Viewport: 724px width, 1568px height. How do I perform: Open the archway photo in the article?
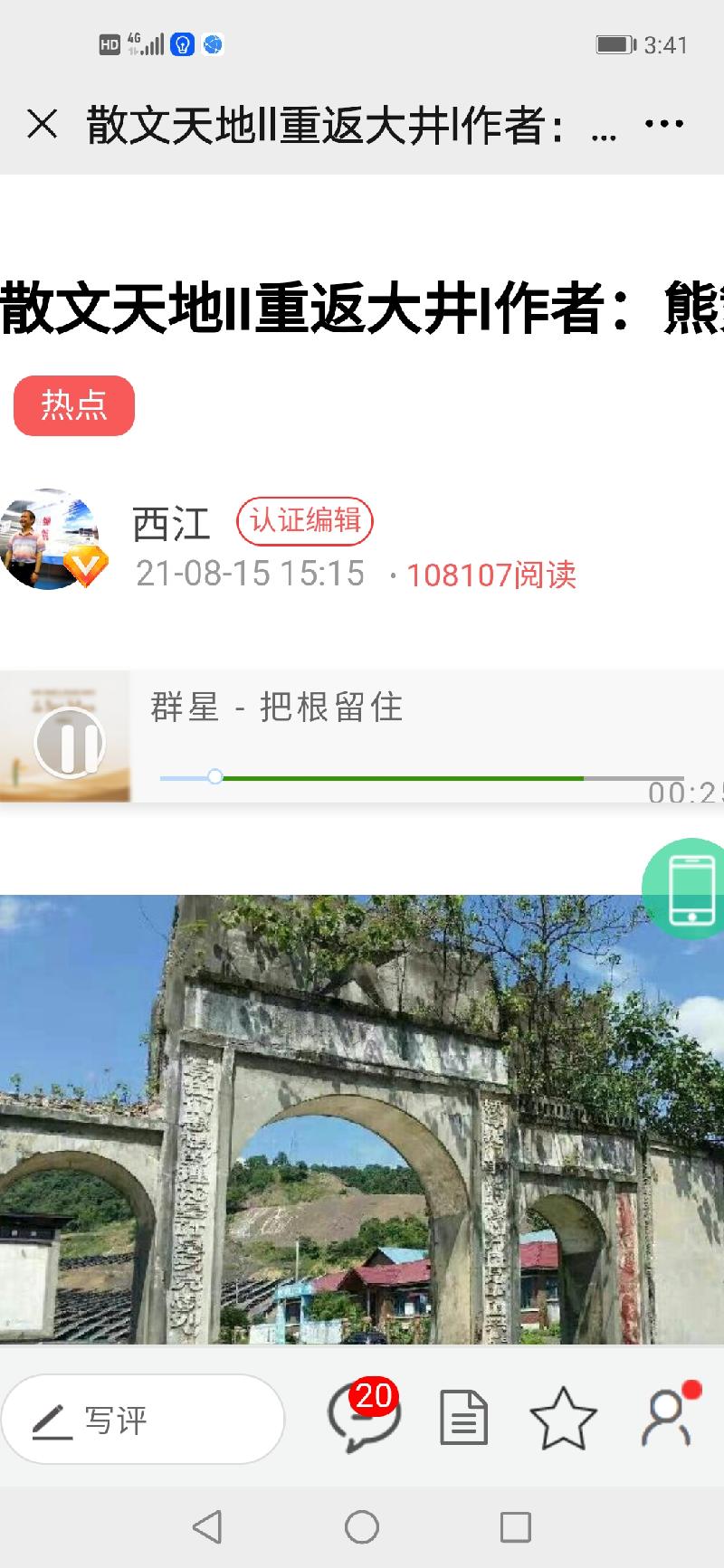[362, 1118]
